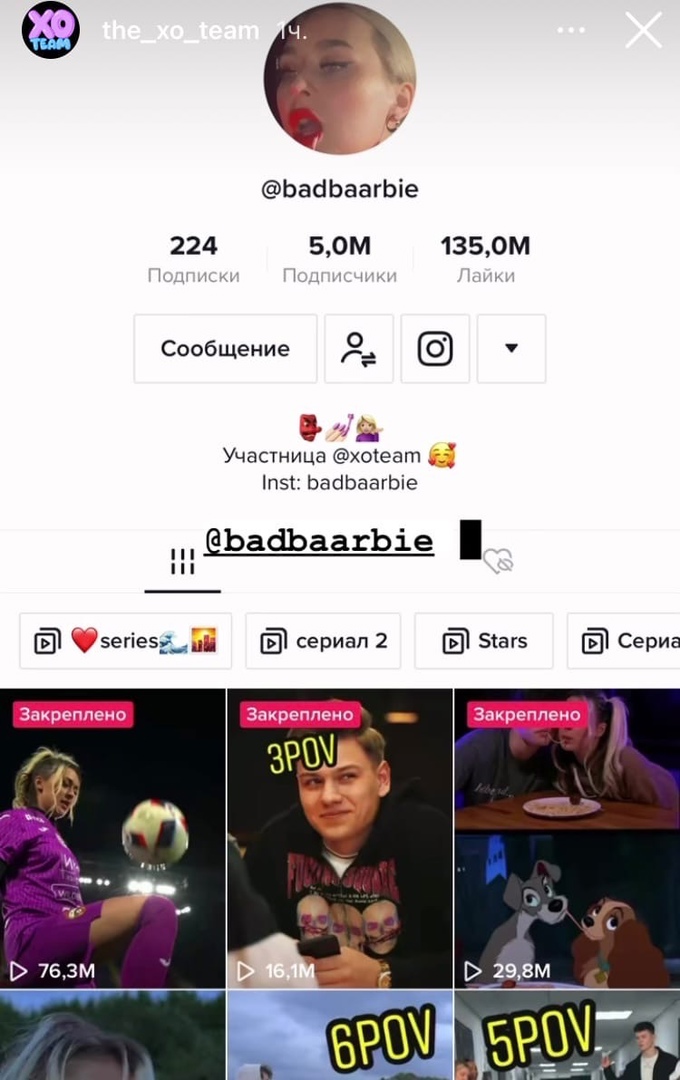Close the story viewer
The height and width of the screenshot is (1080, 680).
643,31
